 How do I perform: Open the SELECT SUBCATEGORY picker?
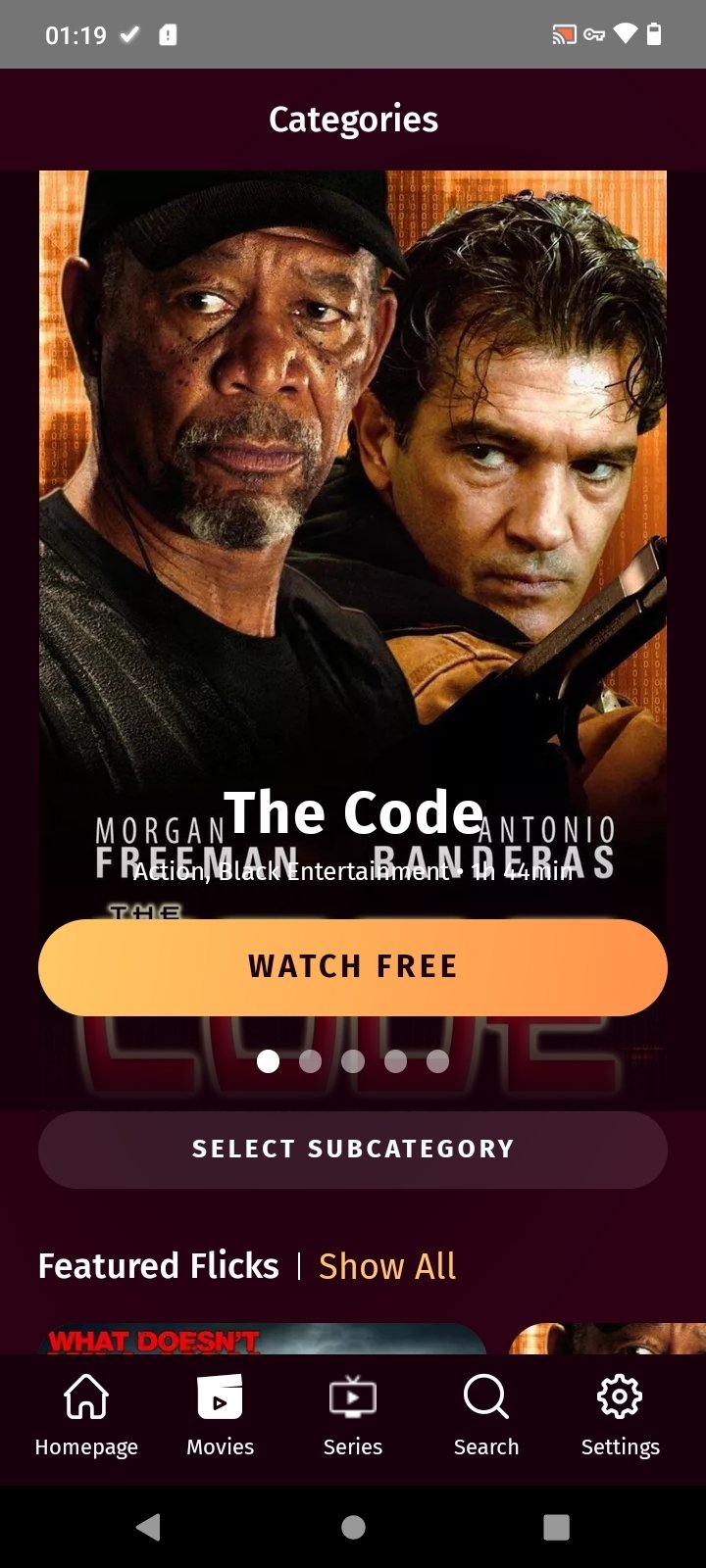tap(353, 1149)
